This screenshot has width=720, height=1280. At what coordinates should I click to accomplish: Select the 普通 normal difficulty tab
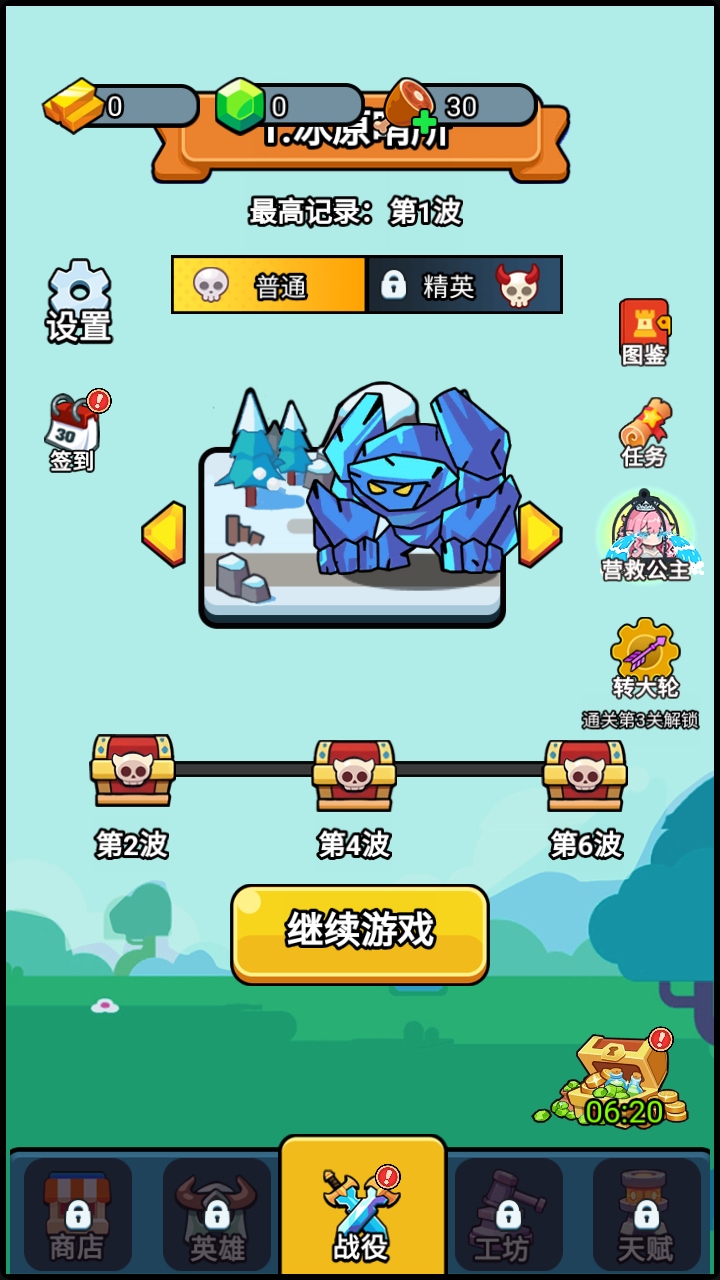tap(269, 286)
